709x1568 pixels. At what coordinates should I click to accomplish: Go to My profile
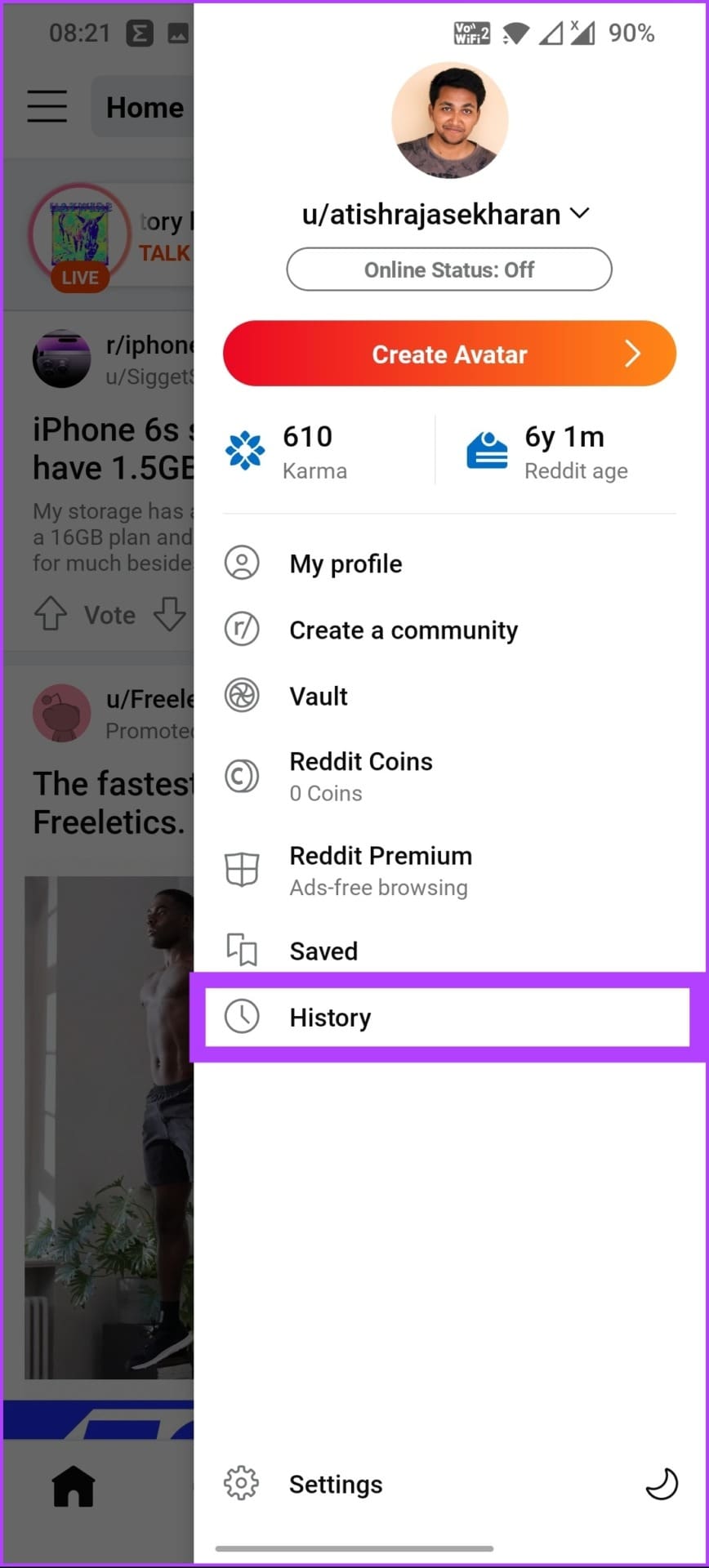point(447,563)
